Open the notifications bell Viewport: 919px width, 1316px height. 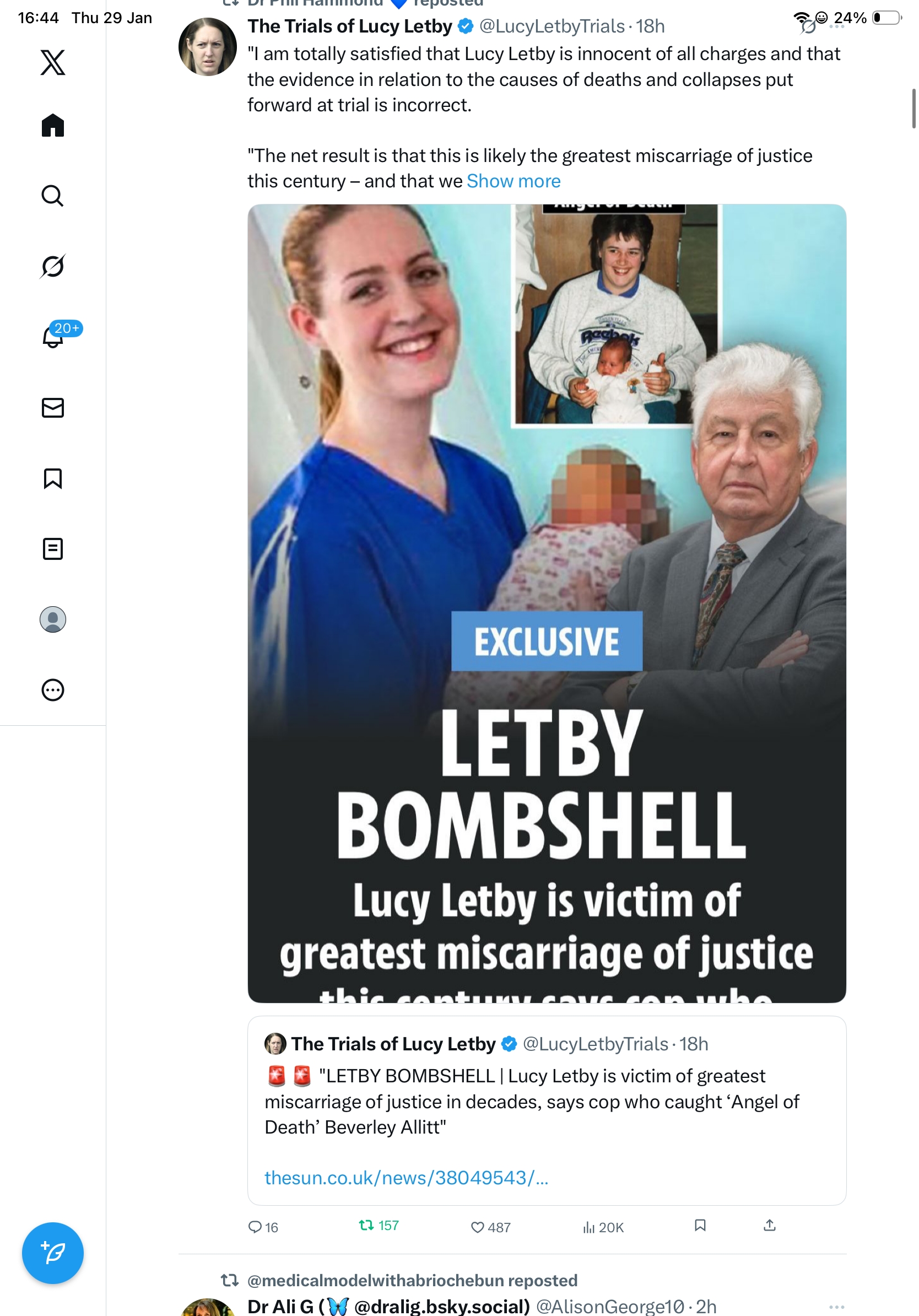click(x=53, y=337)
